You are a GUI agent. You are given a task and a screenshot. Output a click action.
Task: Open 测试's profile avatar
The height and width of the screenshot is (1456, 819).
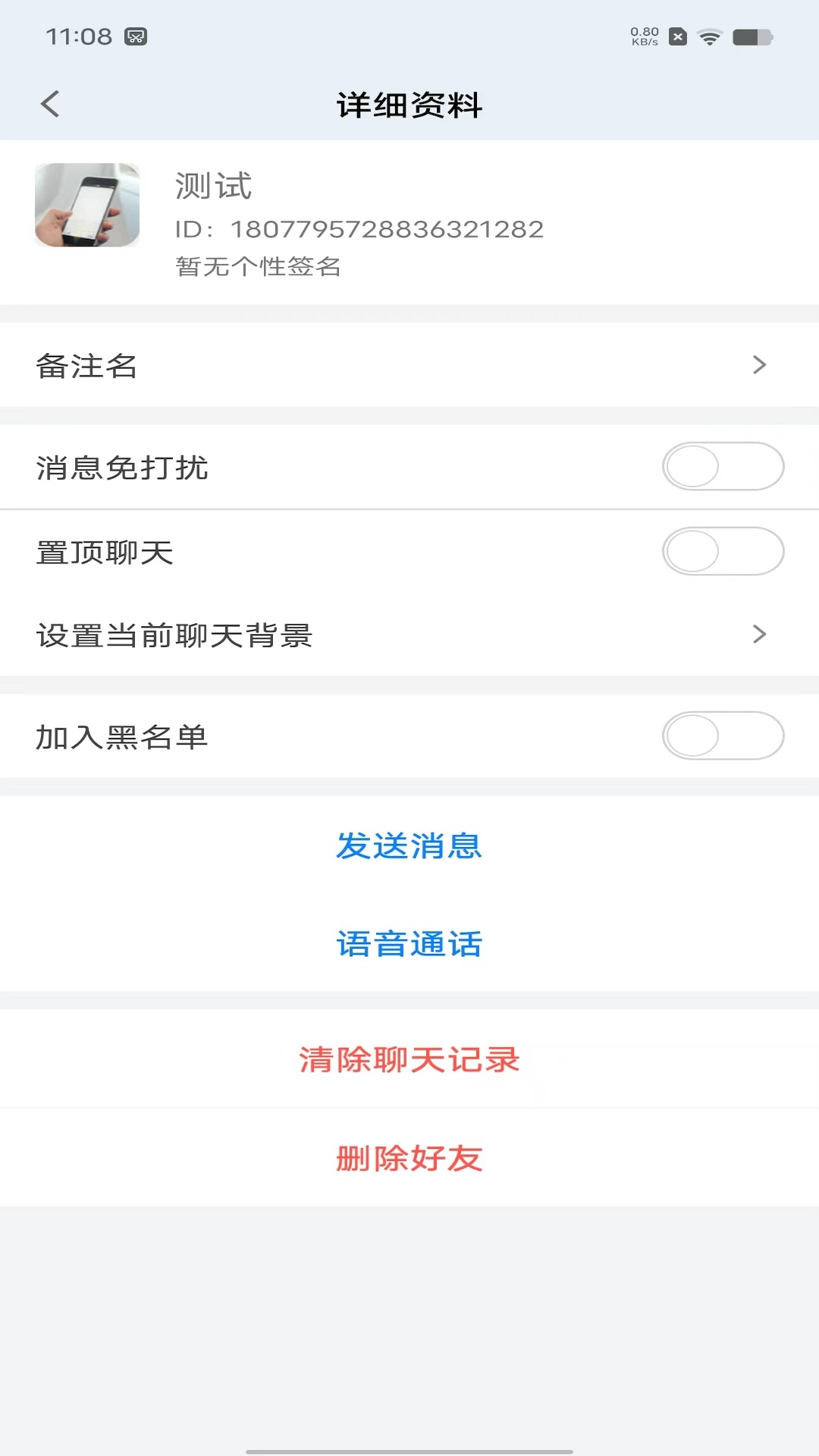click(x=87, y=205)
